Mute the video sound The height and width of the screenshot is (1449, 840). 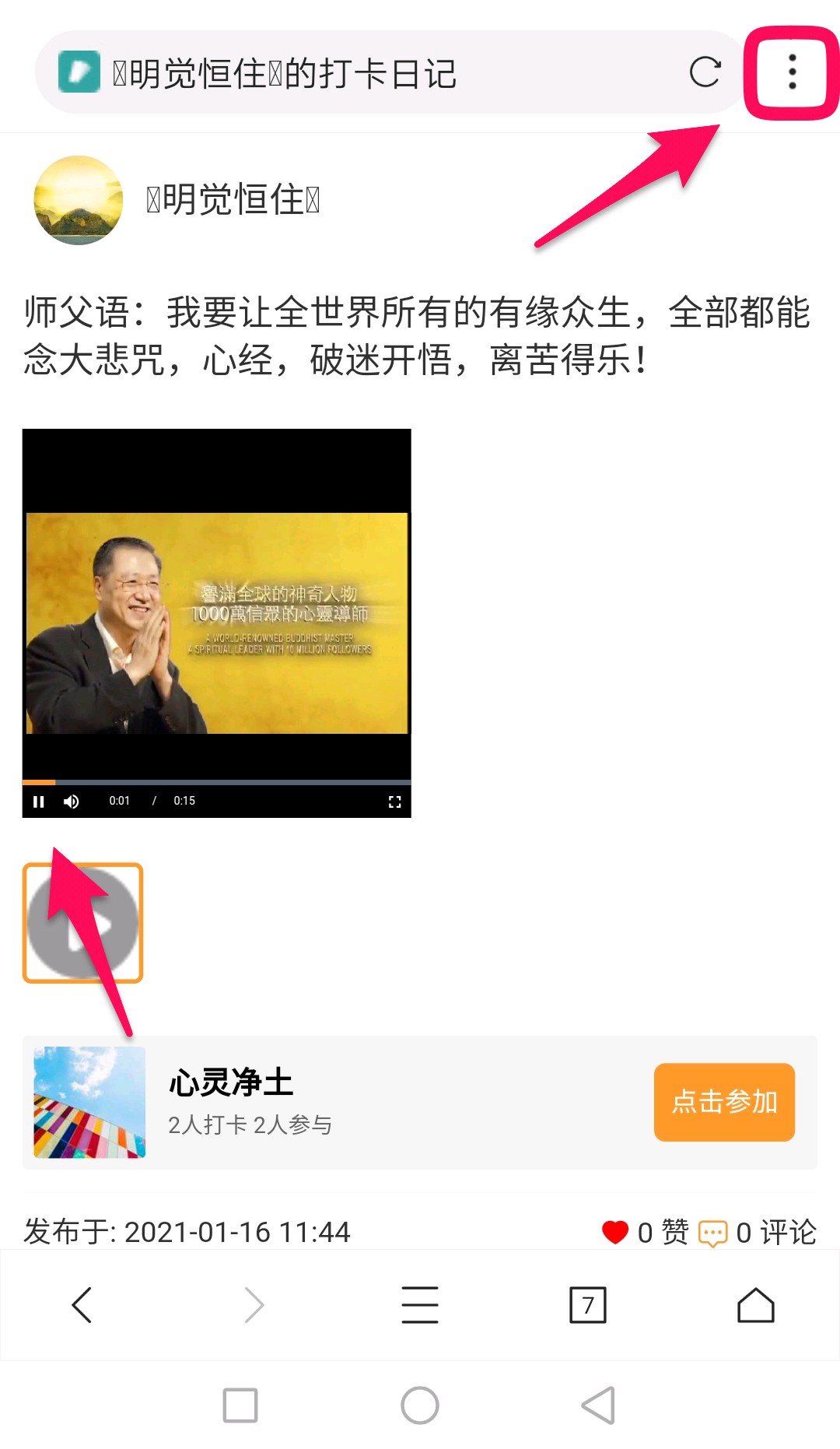(72, 802)
